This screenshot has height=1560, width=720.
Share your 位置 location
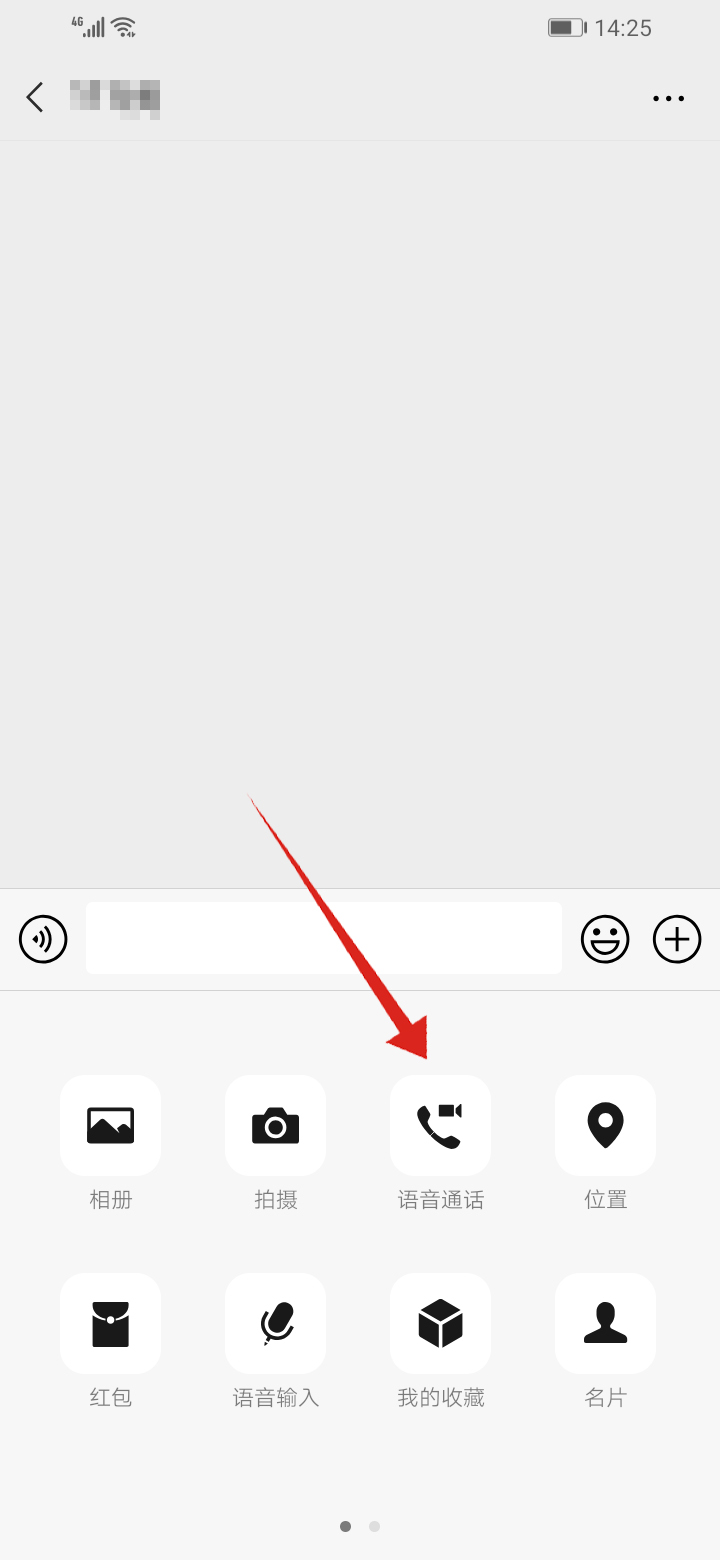click(605, 1126)
